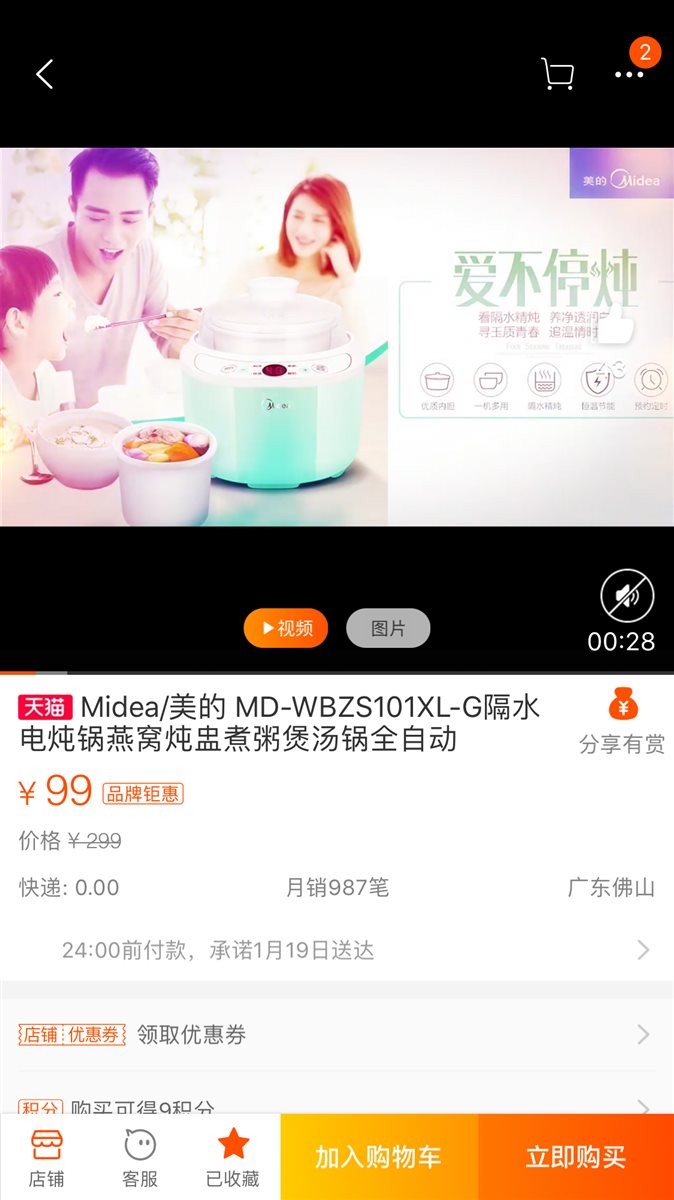Add item with 加入购物车
This screenshot has width=674, height=1200.
coord(379,1157)
